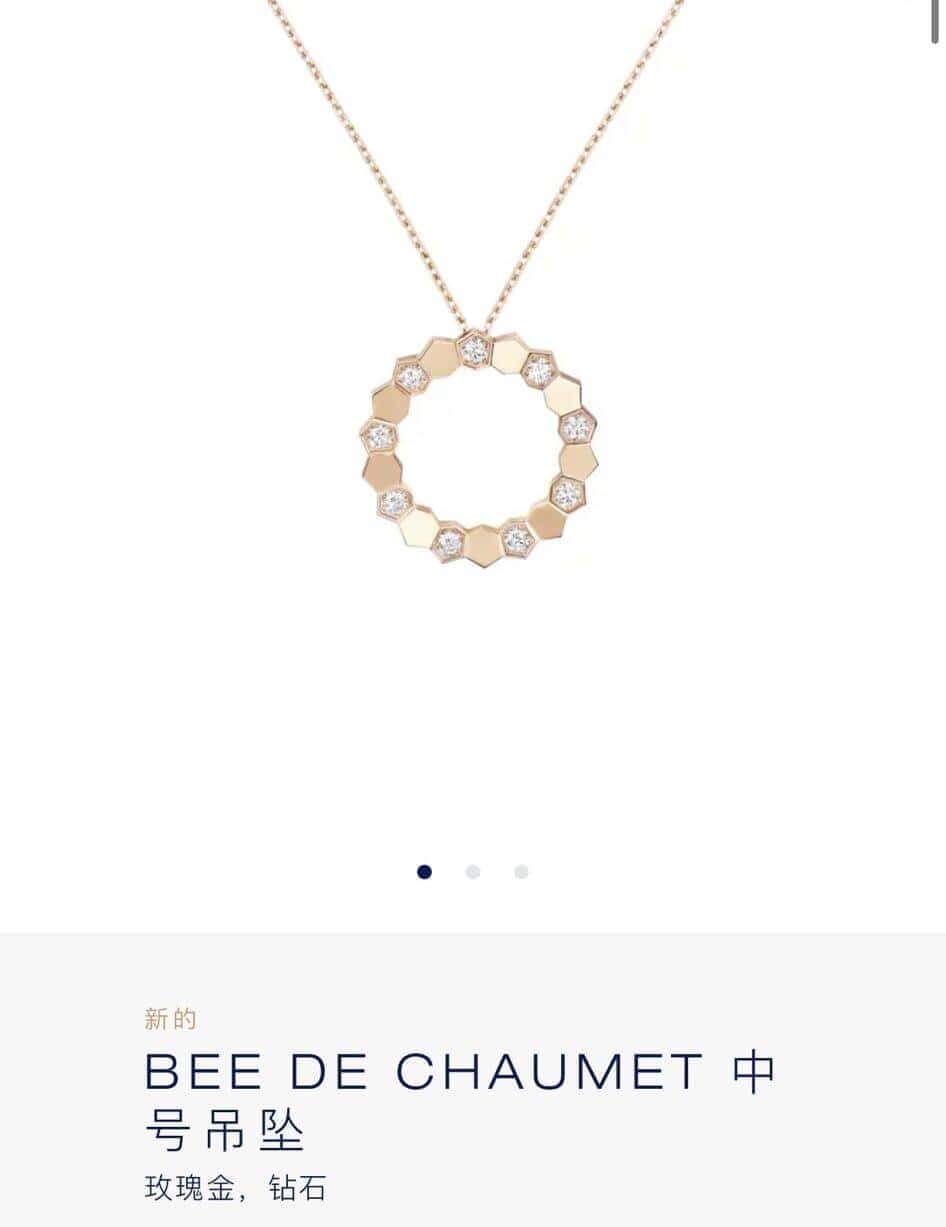Select the third image carousel dot
The width and height of the screenshot is (946, 1227).
click(x=521, y=872)
